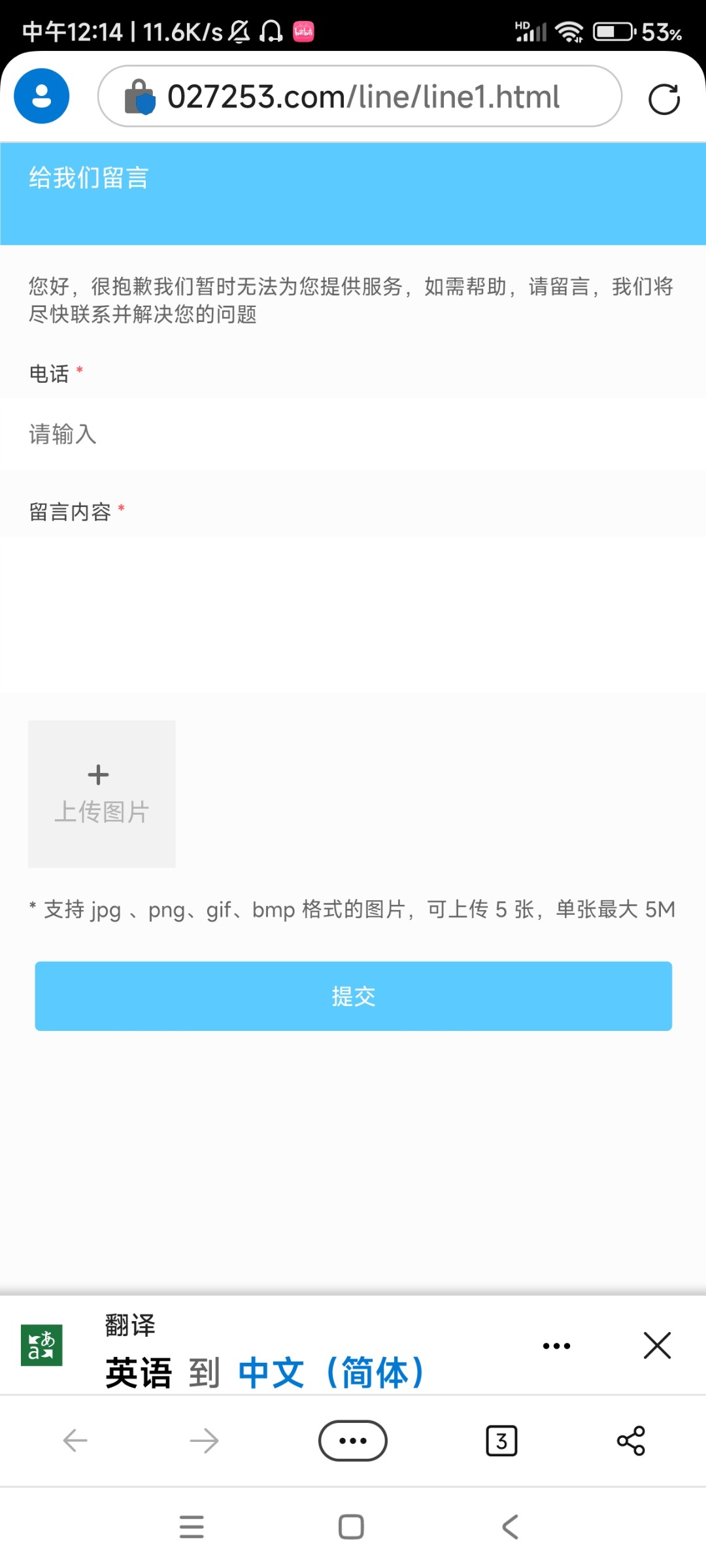Screen dimensions: 706x1568
Task: Tap the headphones icon in the status bar
Action: pyautogui.click(x=272, y=30)
